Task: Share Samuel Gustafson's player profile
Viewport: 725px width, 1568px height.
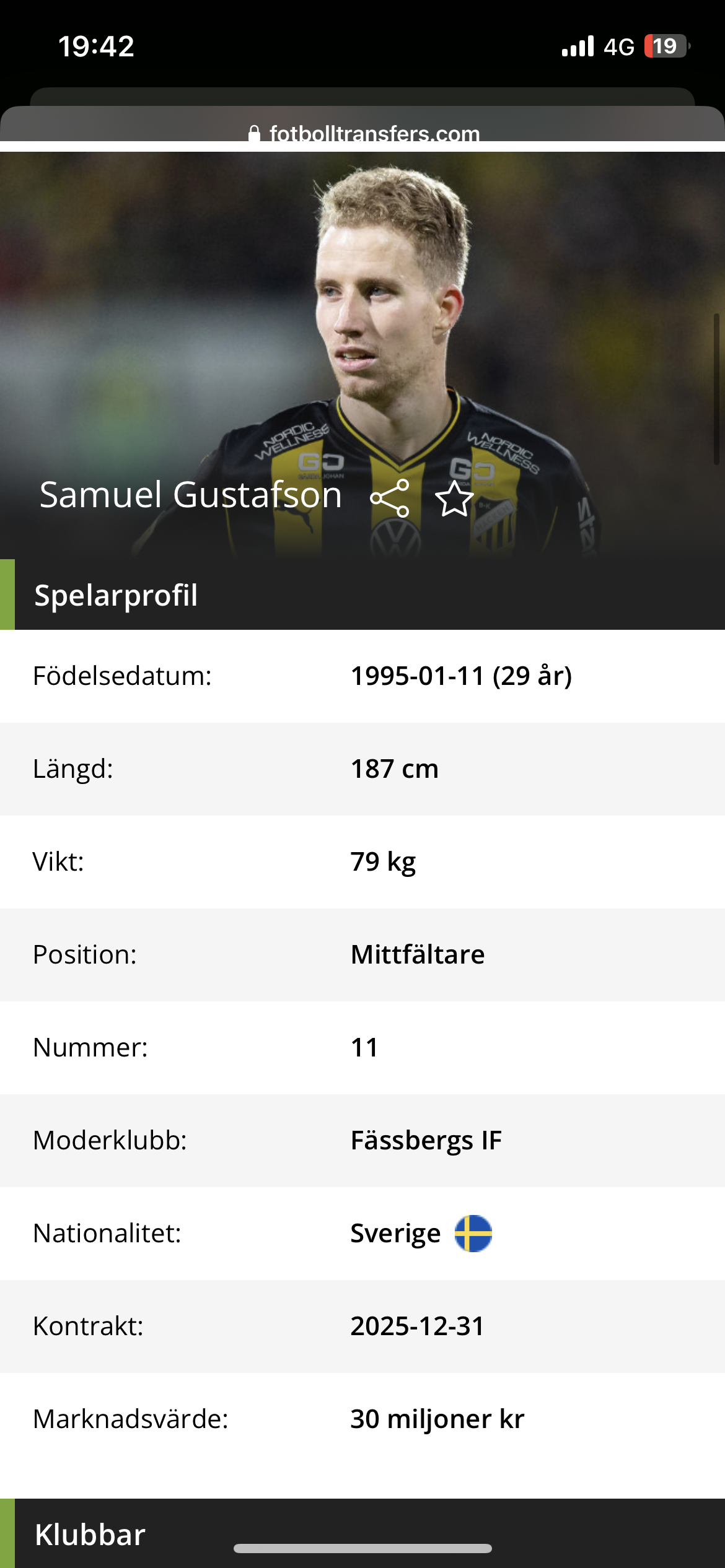Action: tap(390, 498)
